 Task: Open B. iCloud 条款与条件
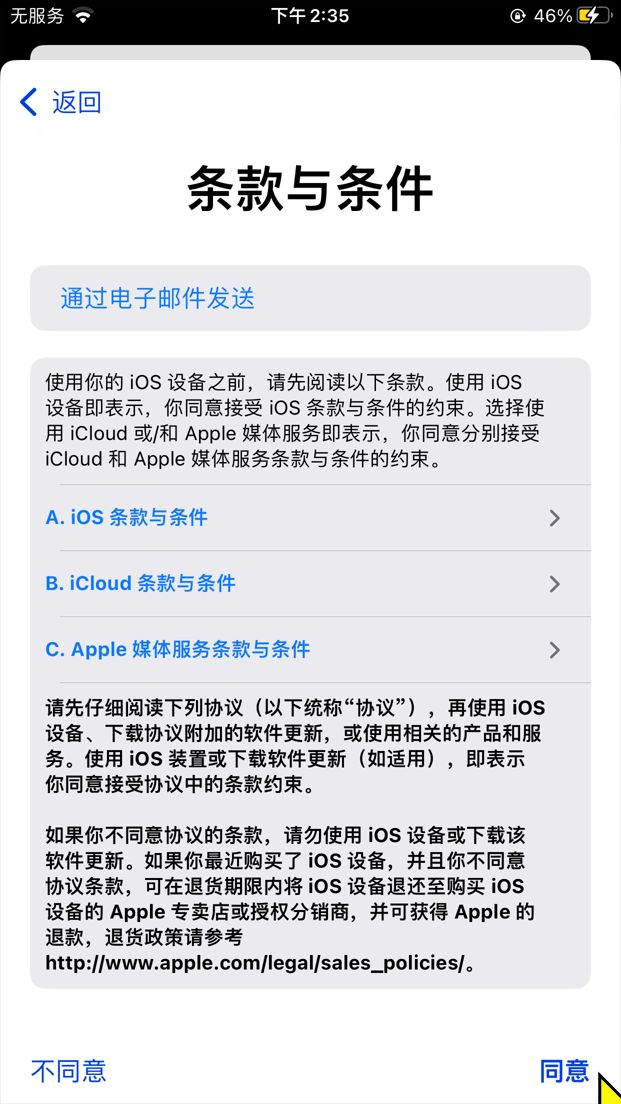[x=300, y=584]
